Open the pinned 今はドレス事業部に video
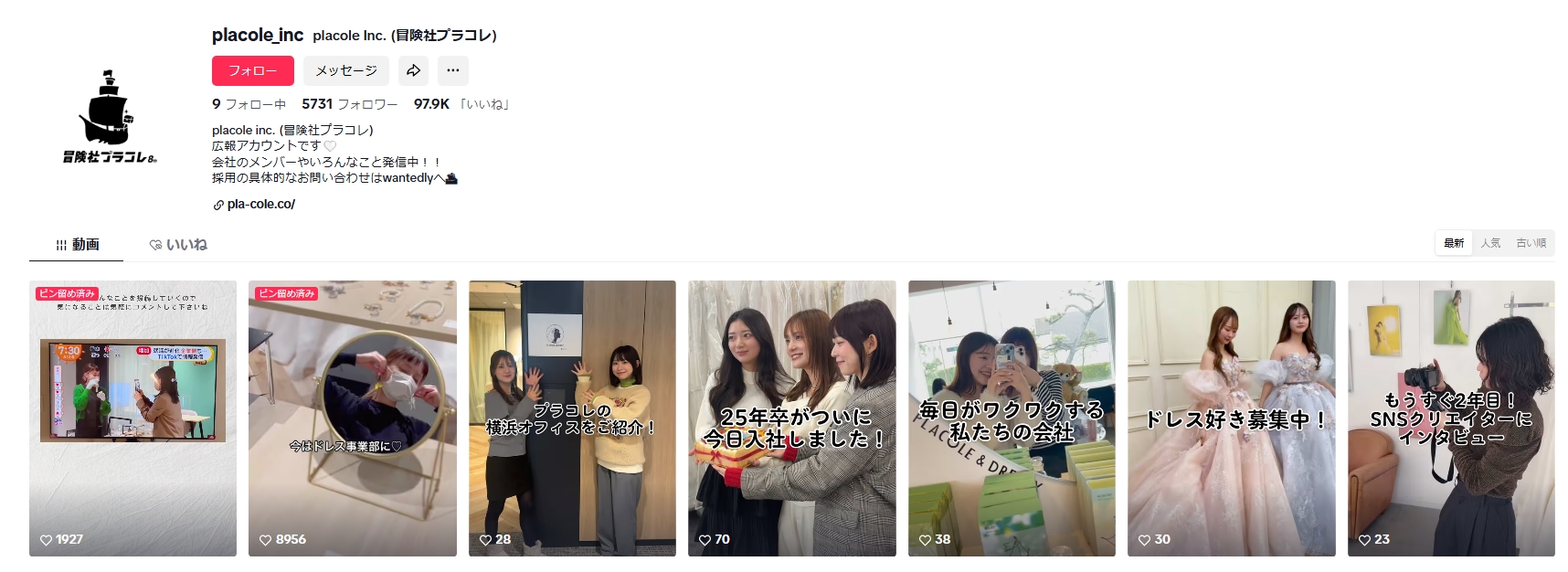Screen dimensions: 1568x572 coord(352,418)
